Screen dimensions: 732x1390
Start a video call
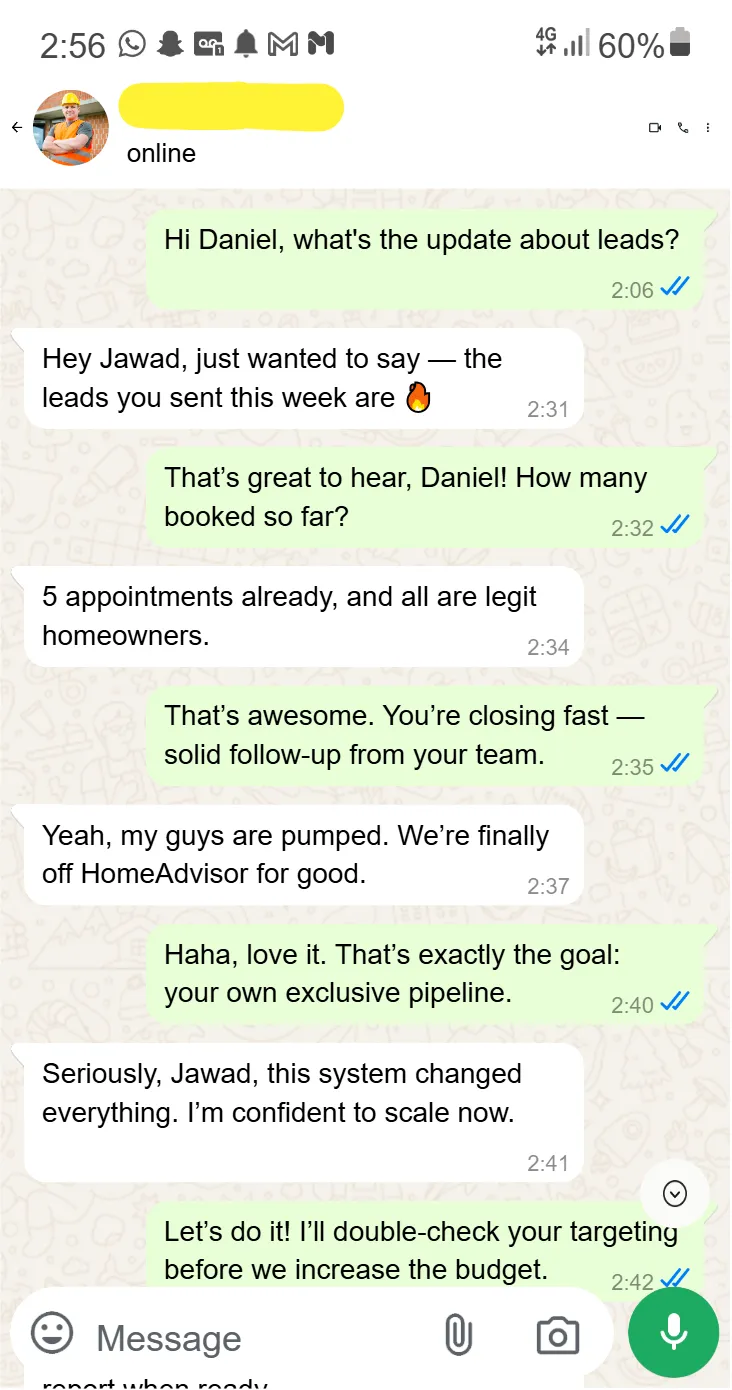[655, 127]
